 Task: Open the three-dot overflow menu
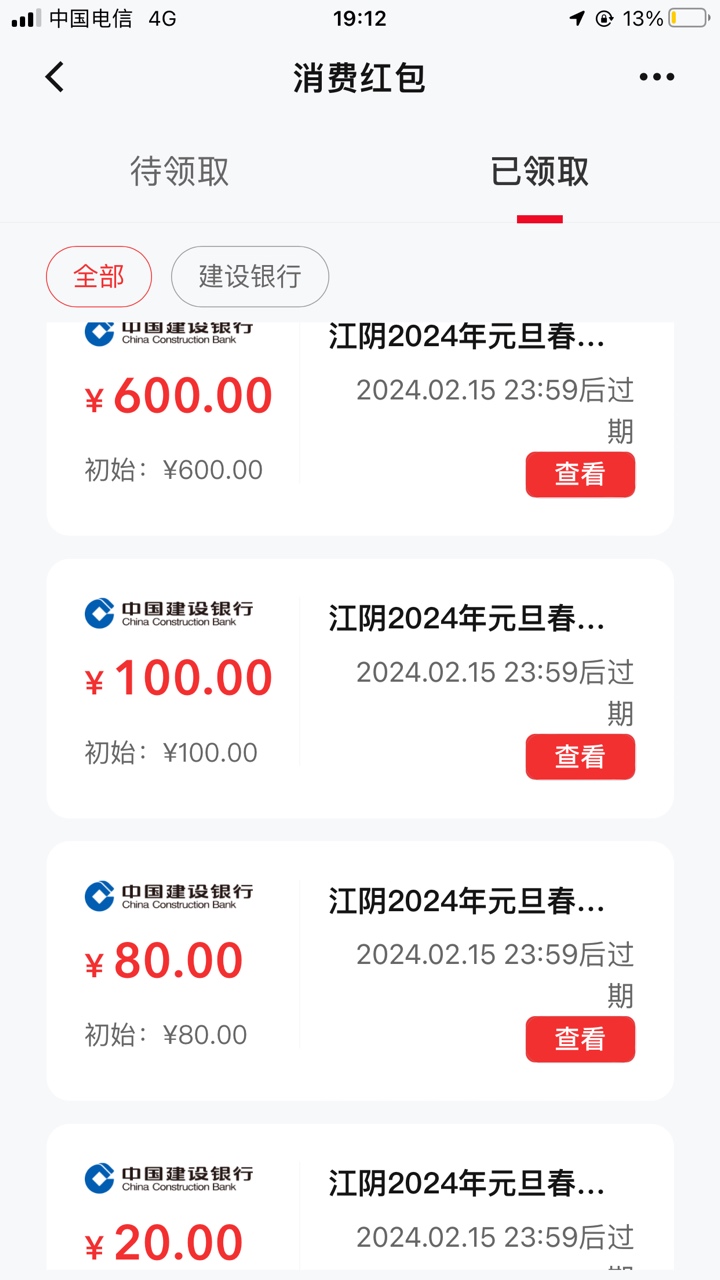(x=656, y=77)
